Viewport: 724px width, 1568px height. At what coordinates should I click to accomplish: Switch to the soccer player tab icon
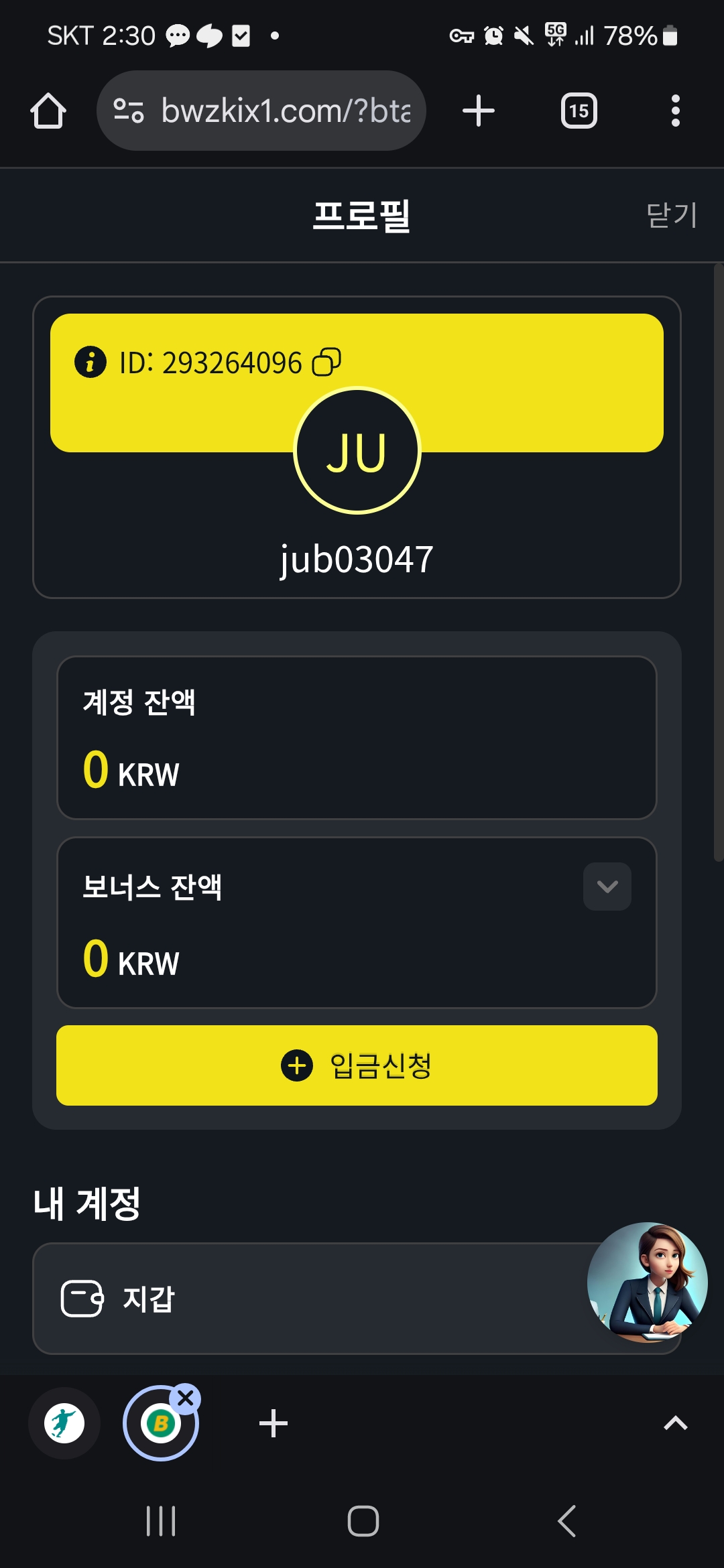pos(64,1423)
